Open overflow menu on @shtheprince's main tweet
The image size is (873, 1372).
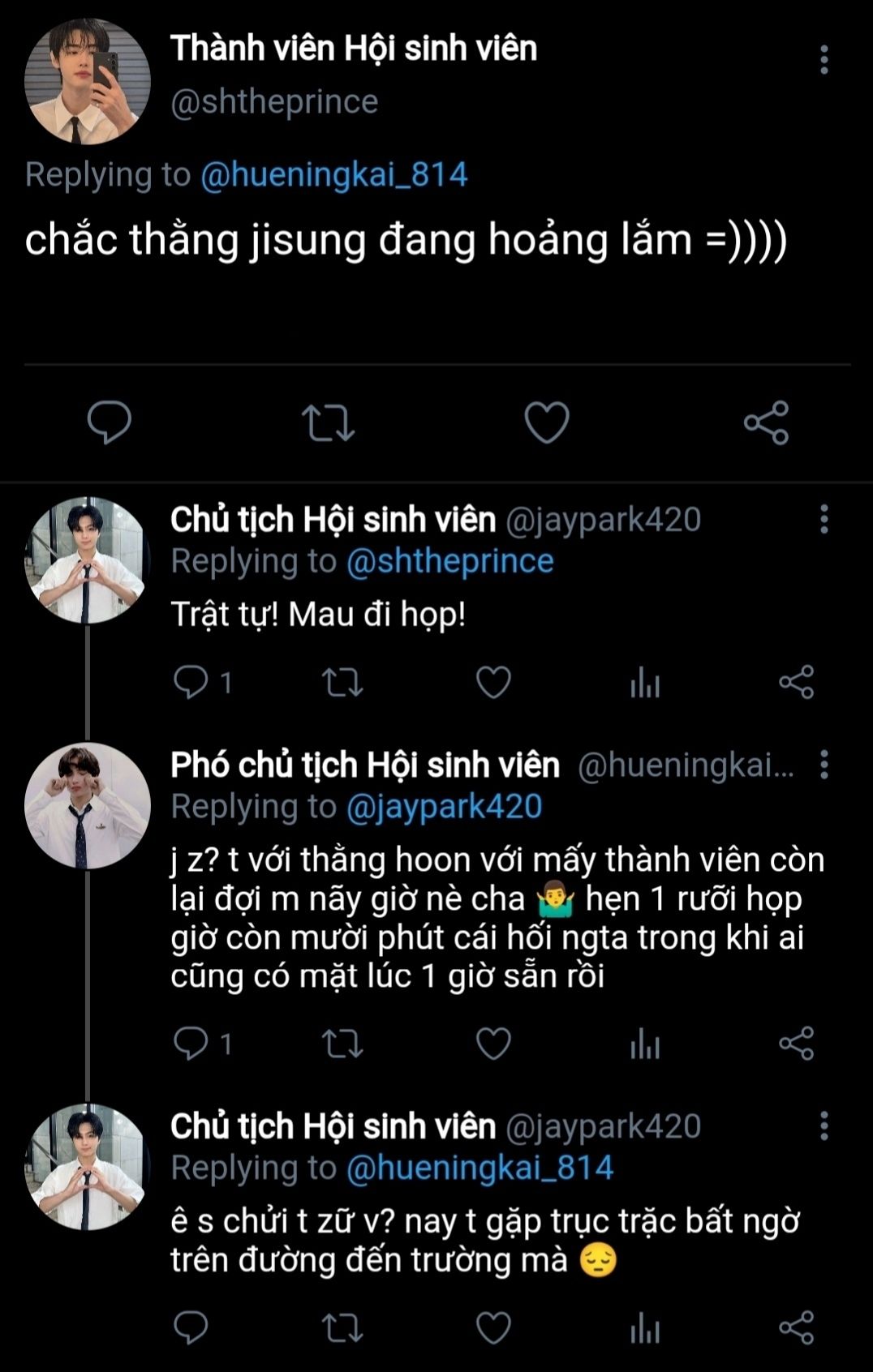[x=824, y=59]
